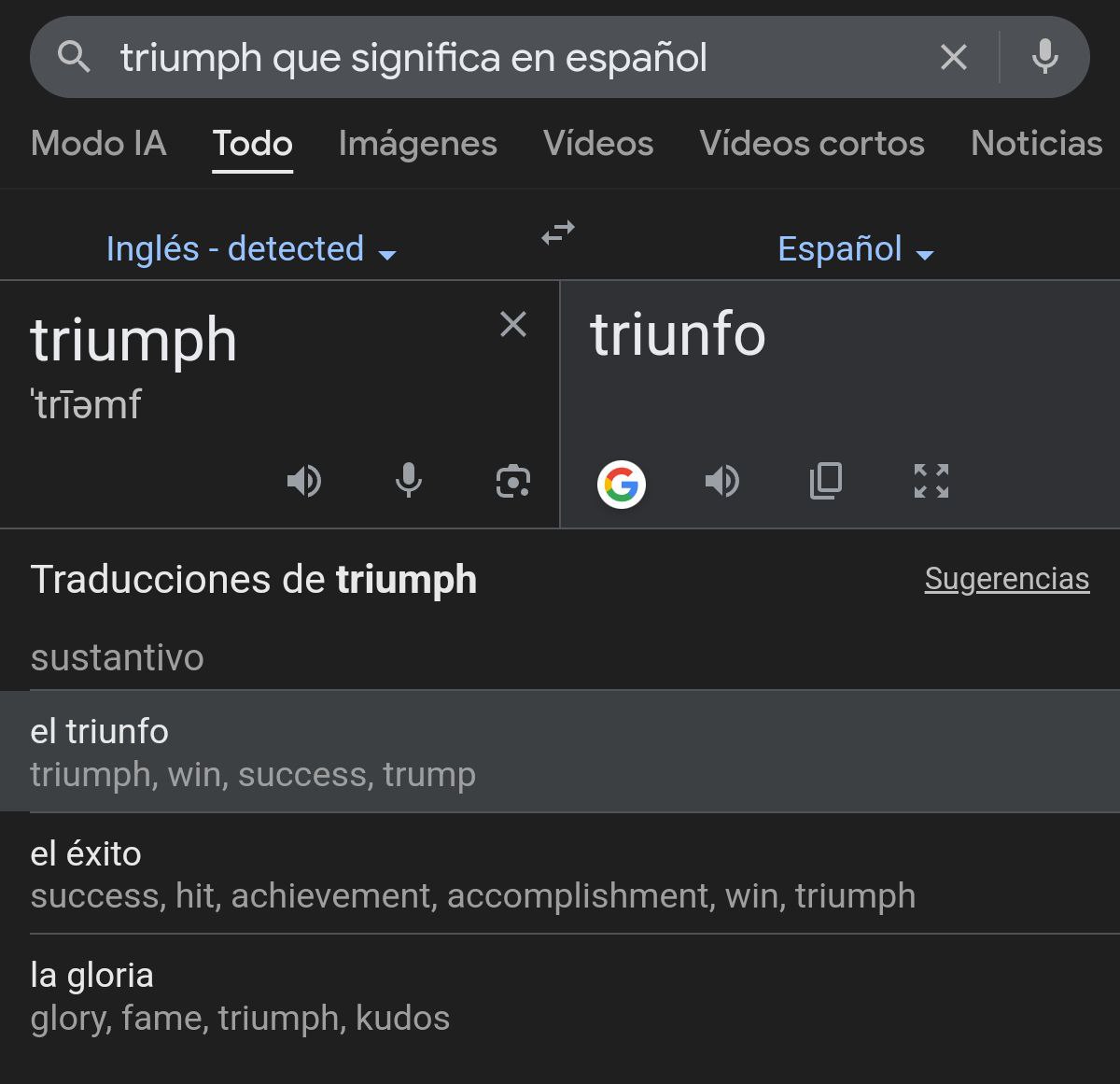Open the Vídeos cortos tab
This screenshot has width=1120, height=1084.
[x=811, y=144]
